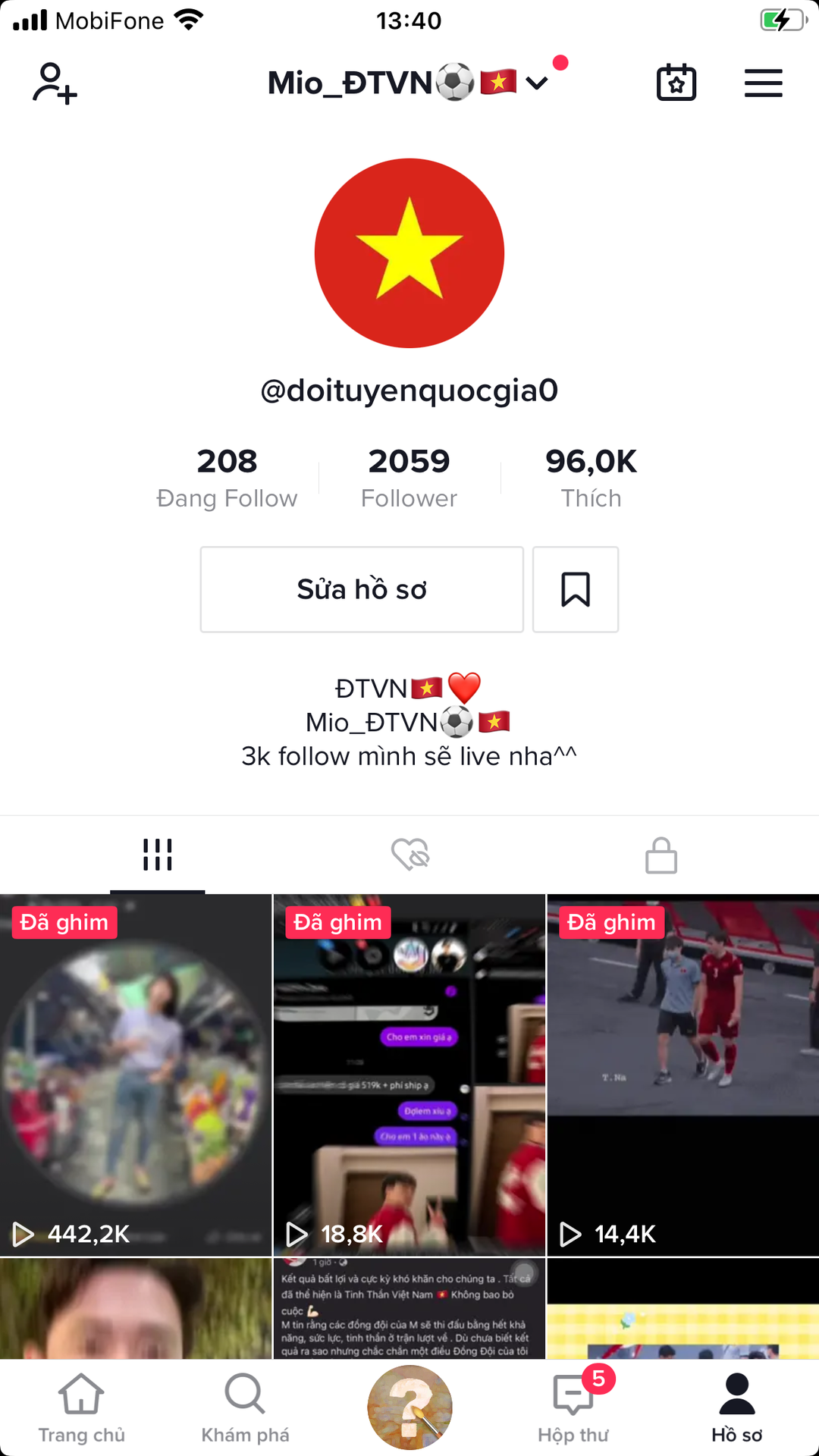View the 208 Đang Follow list
The height and width of the screenshot is (1456, 819).
(227, 478)
